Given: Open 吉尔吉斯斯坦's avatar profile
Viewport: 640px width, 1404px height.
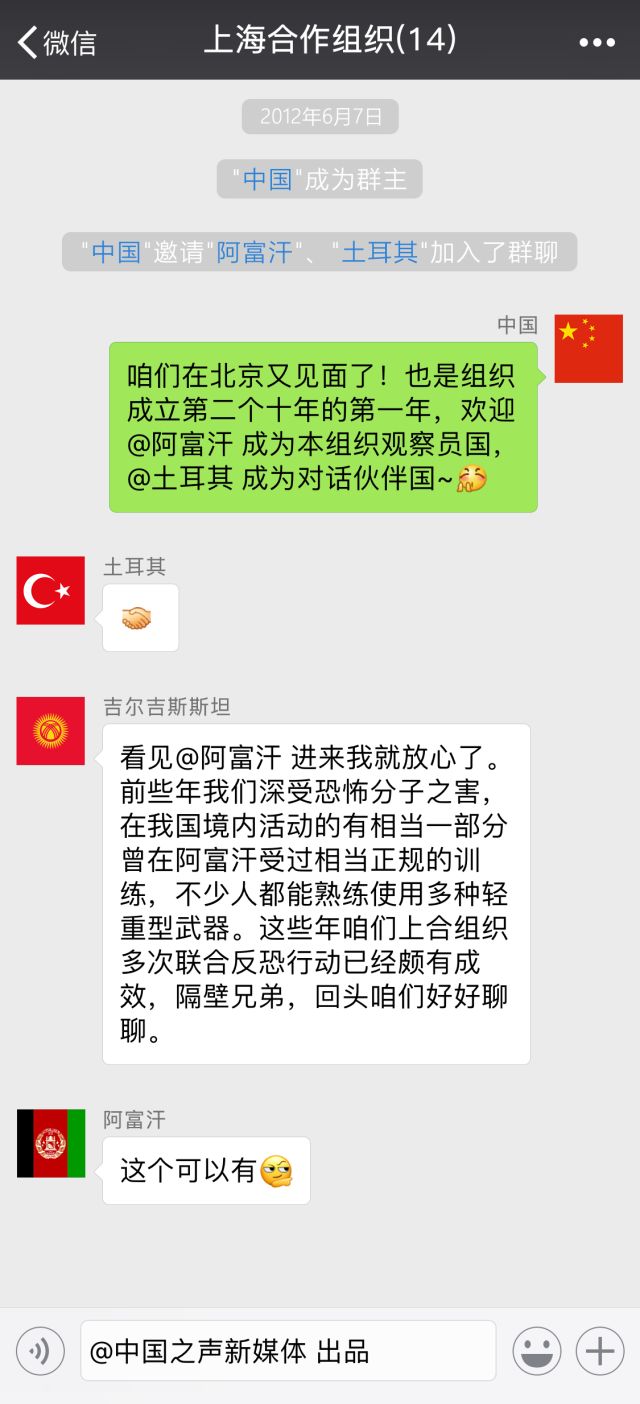Looking at the screenshot, I should [x=51, y=731].
